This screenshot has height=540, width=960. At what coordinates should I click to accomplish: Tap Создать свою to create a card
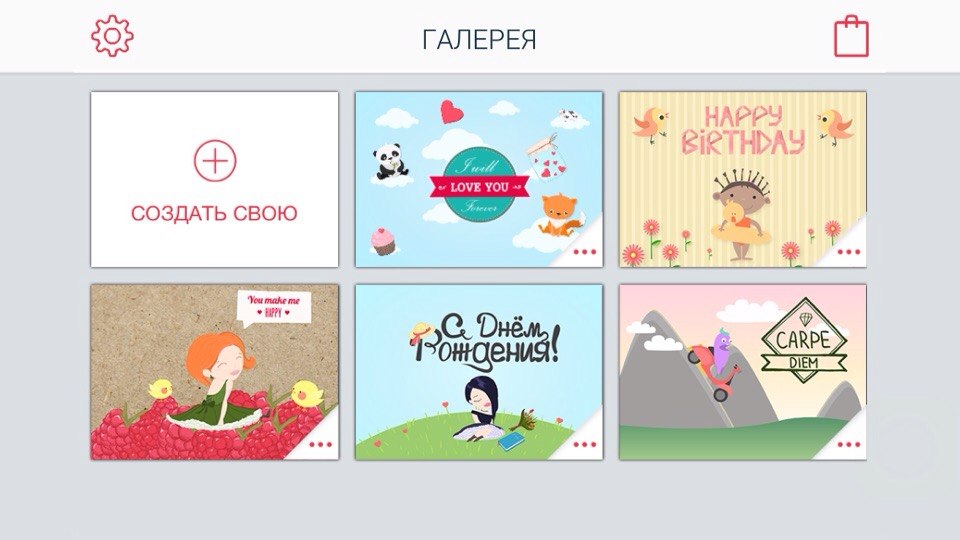point(214,180)
